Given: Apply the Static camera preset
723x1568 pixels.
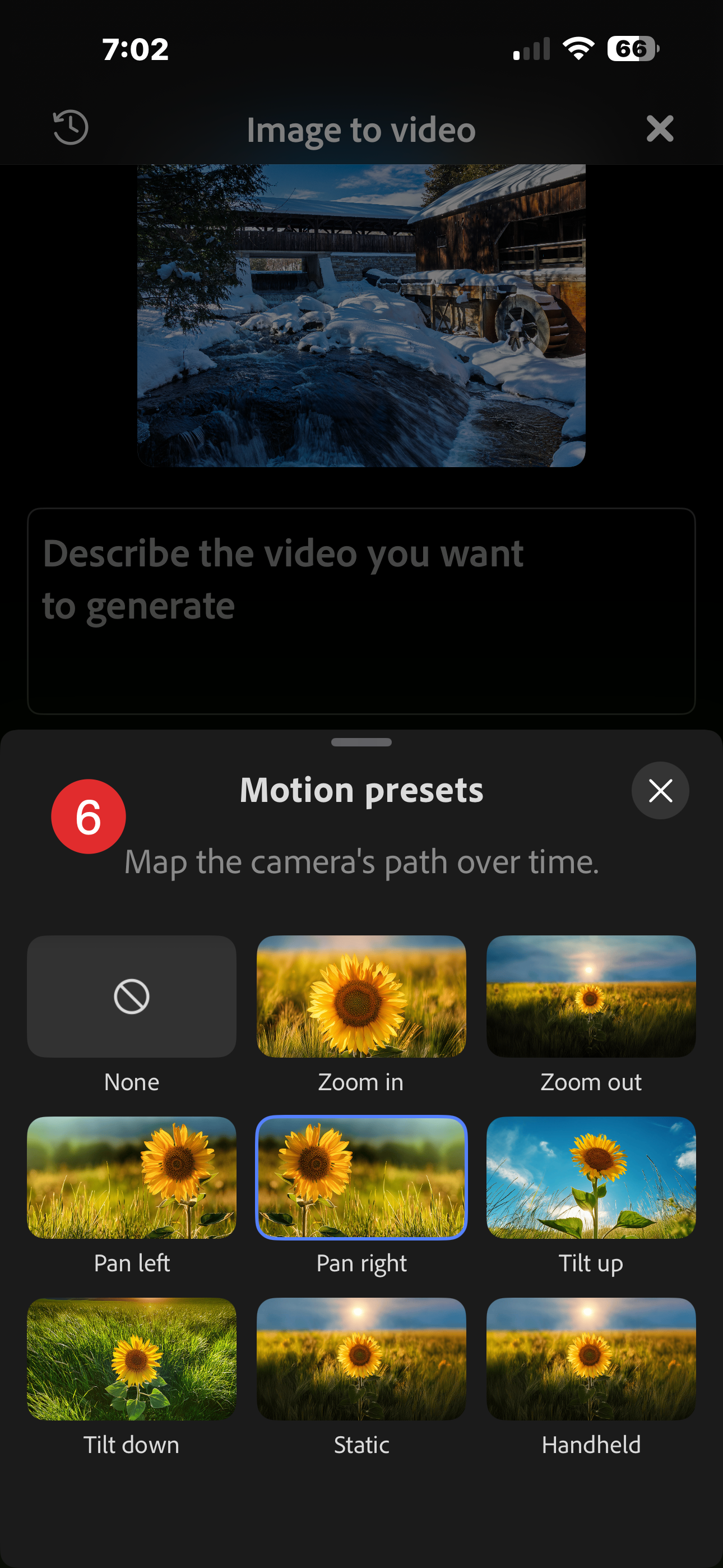Looking at the screenshot, I should (361, 1359).
